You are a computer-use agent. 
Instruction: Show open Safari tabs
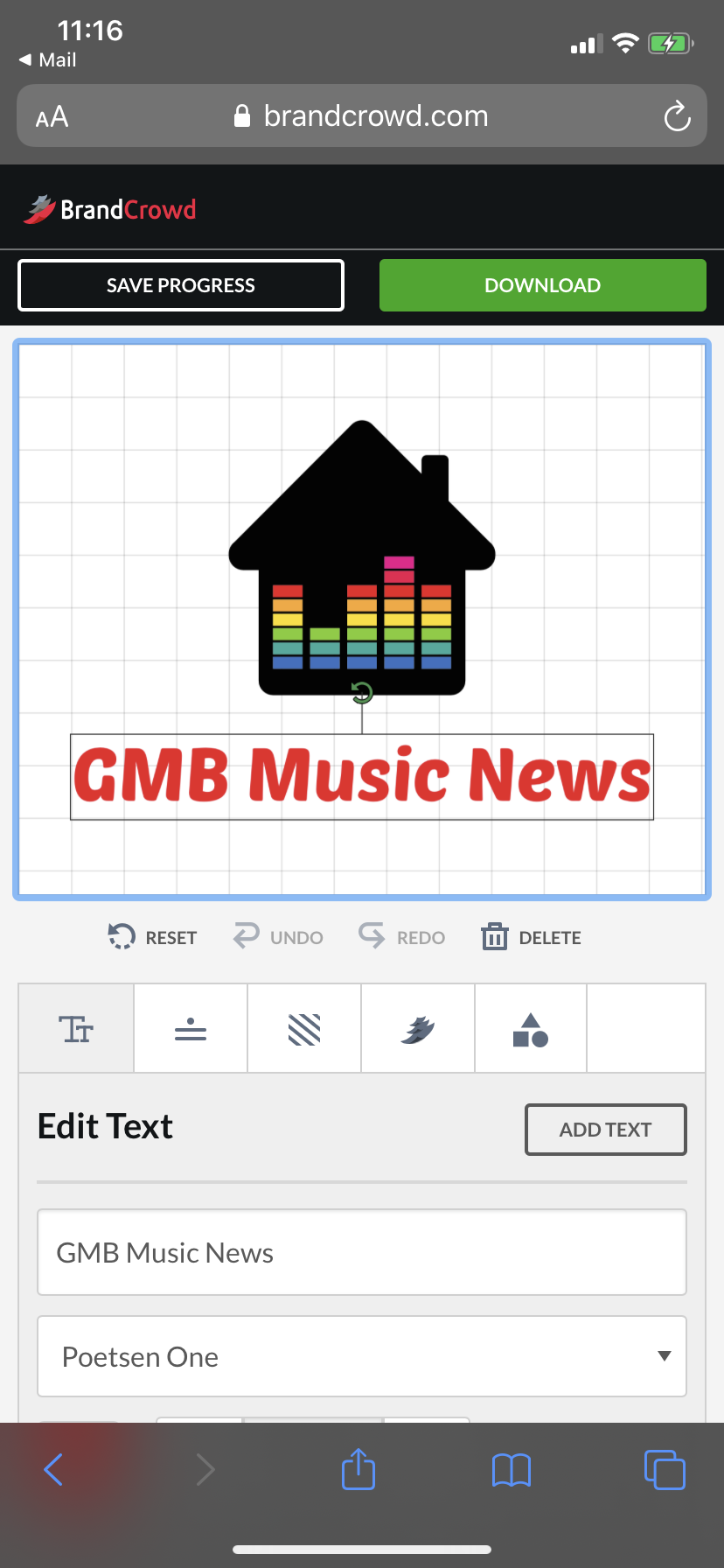point(665,1470)
